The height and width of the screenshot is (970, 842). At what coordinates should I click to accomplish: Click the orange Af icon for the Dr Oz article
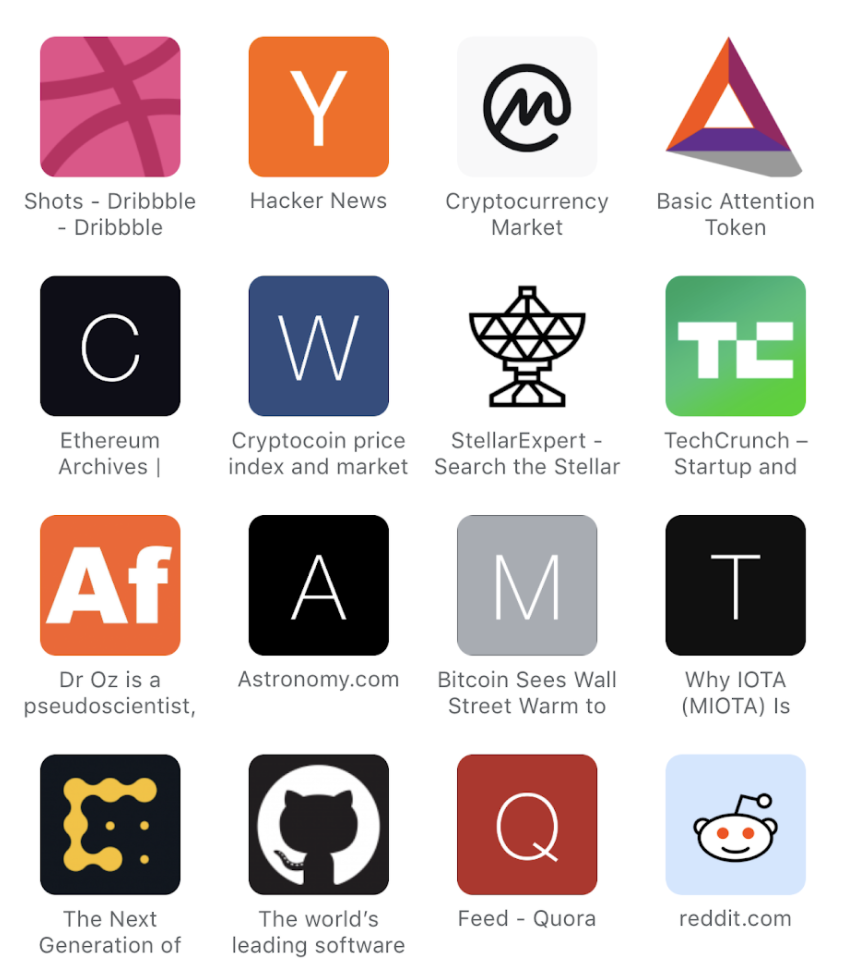click(109, 584)
